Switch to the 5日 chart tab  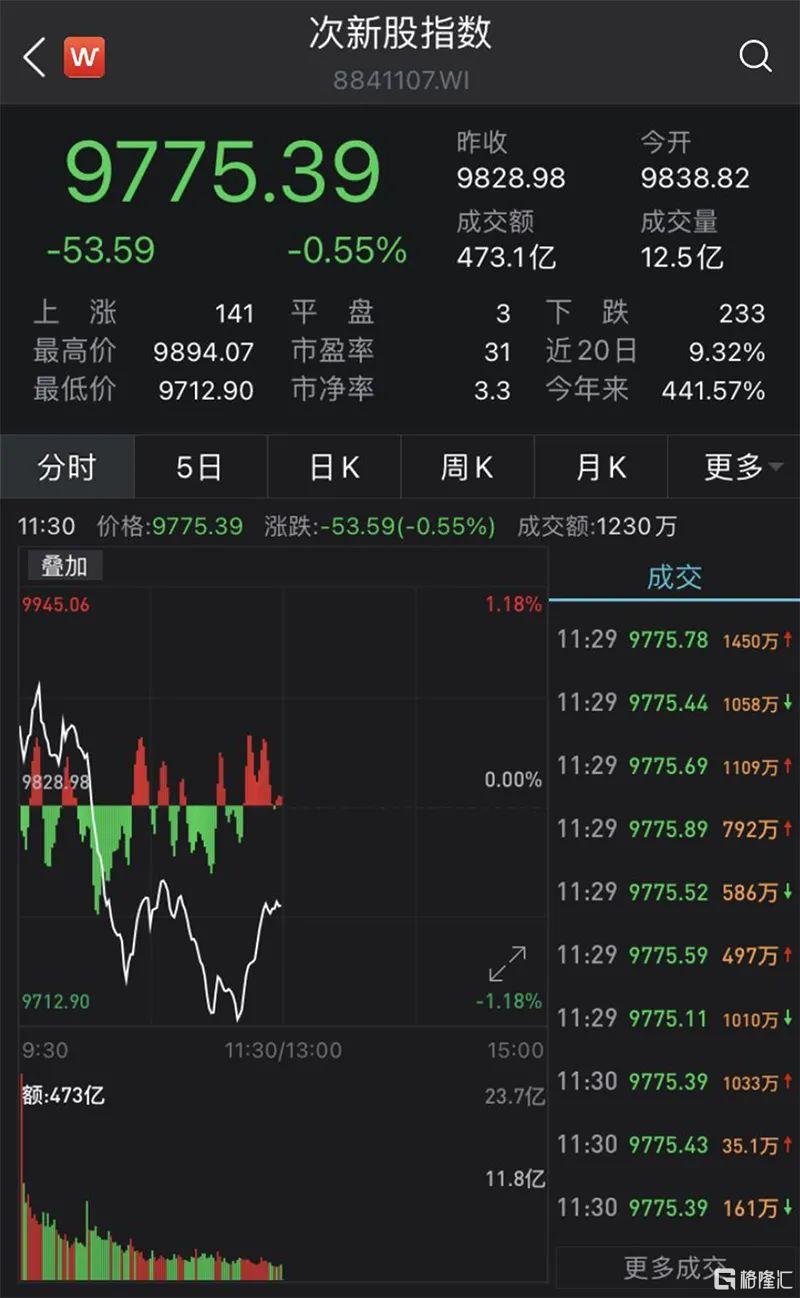point(200,467)
